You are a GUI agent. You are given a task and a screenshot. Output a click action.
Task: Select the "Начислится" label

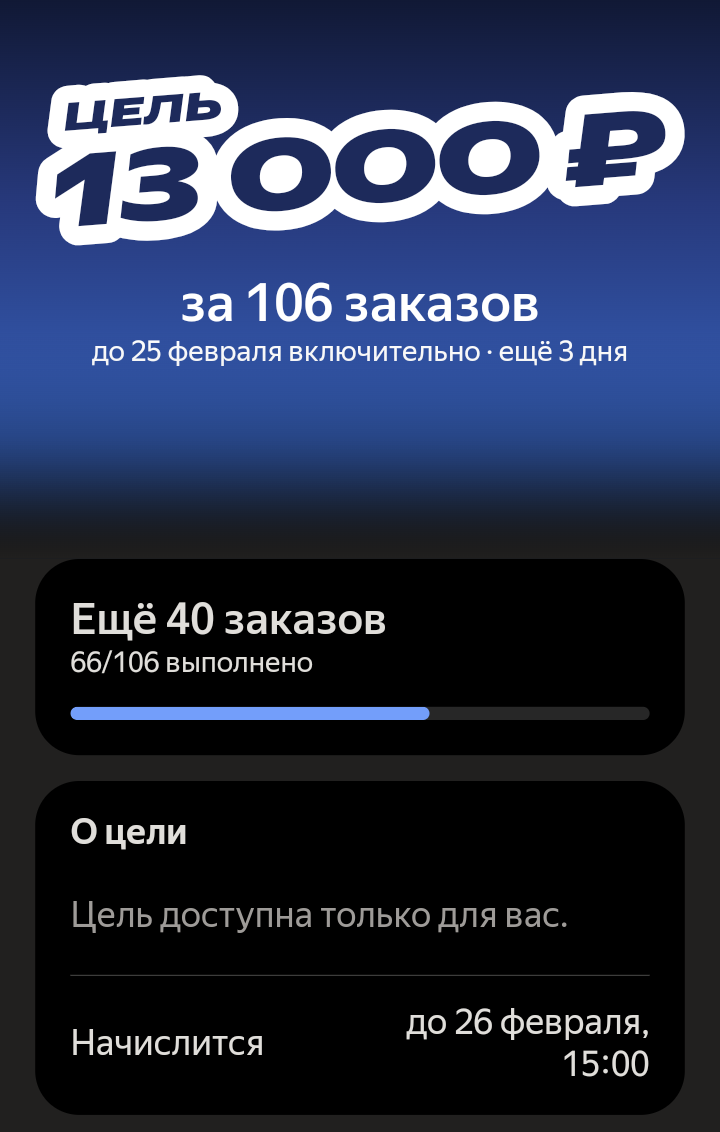[166, 1042]
